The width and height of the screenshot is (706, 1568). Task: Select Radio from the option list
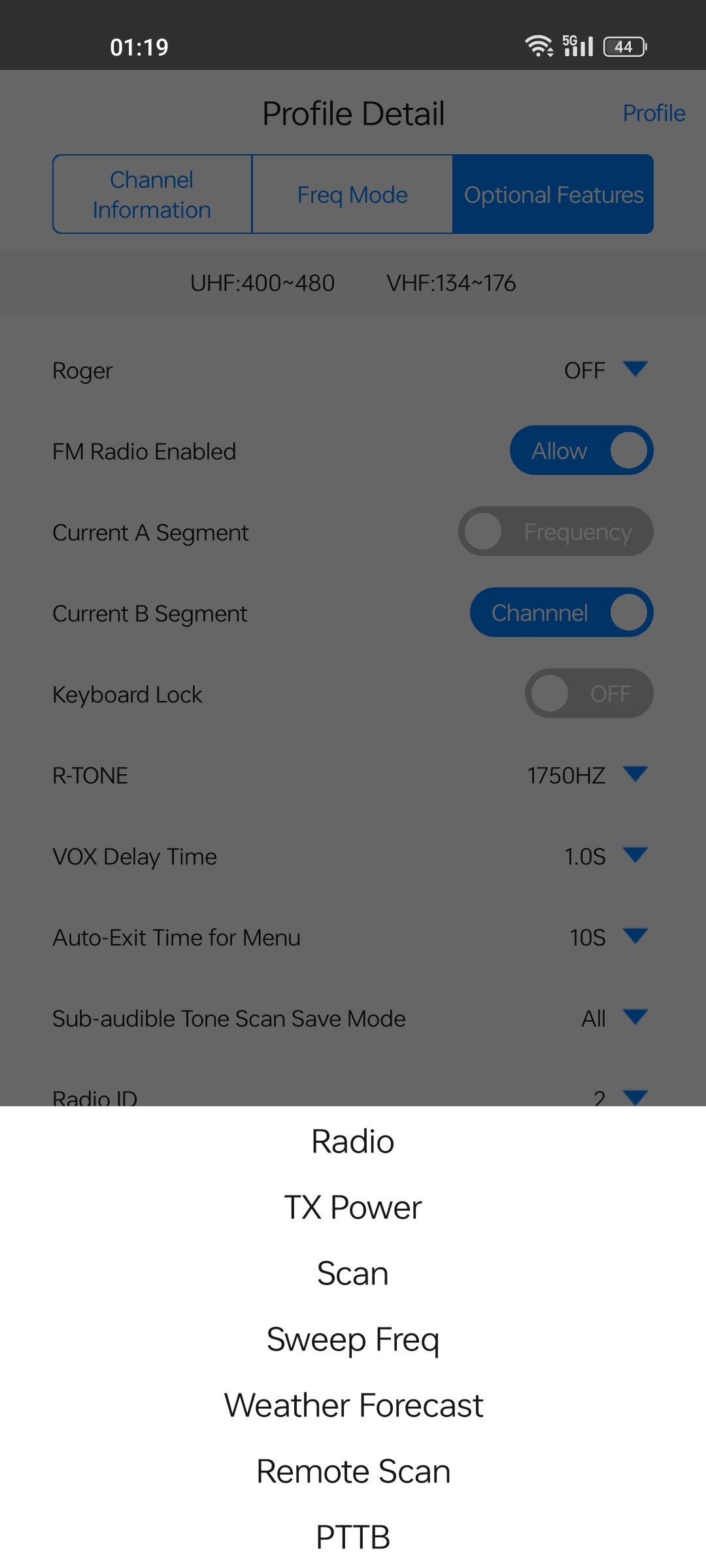click(x=353, y=1141)
